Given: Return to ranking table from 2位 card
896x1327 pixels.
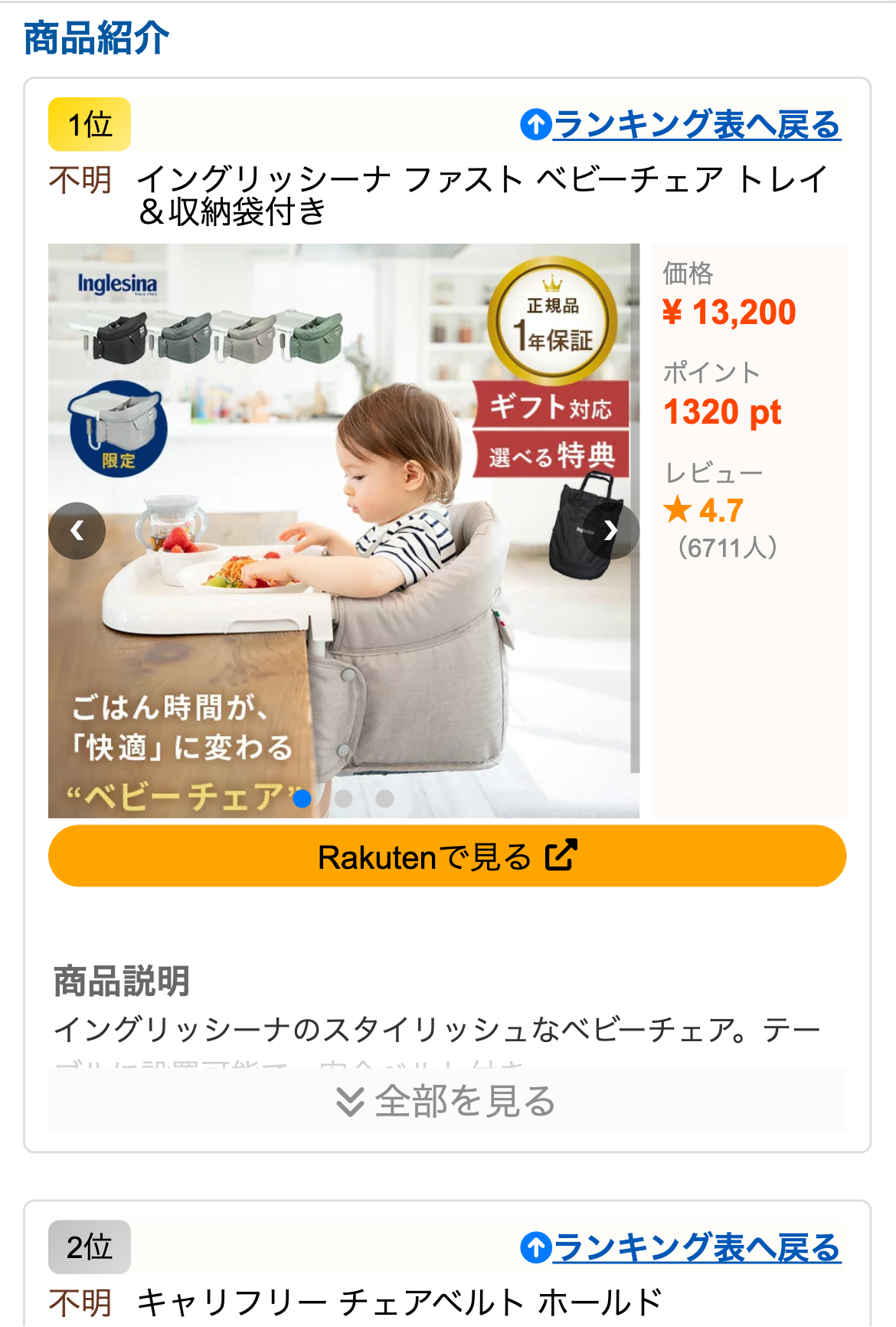Looking at the screenshot, I should pyautogui.click(x=681, y=1247).
